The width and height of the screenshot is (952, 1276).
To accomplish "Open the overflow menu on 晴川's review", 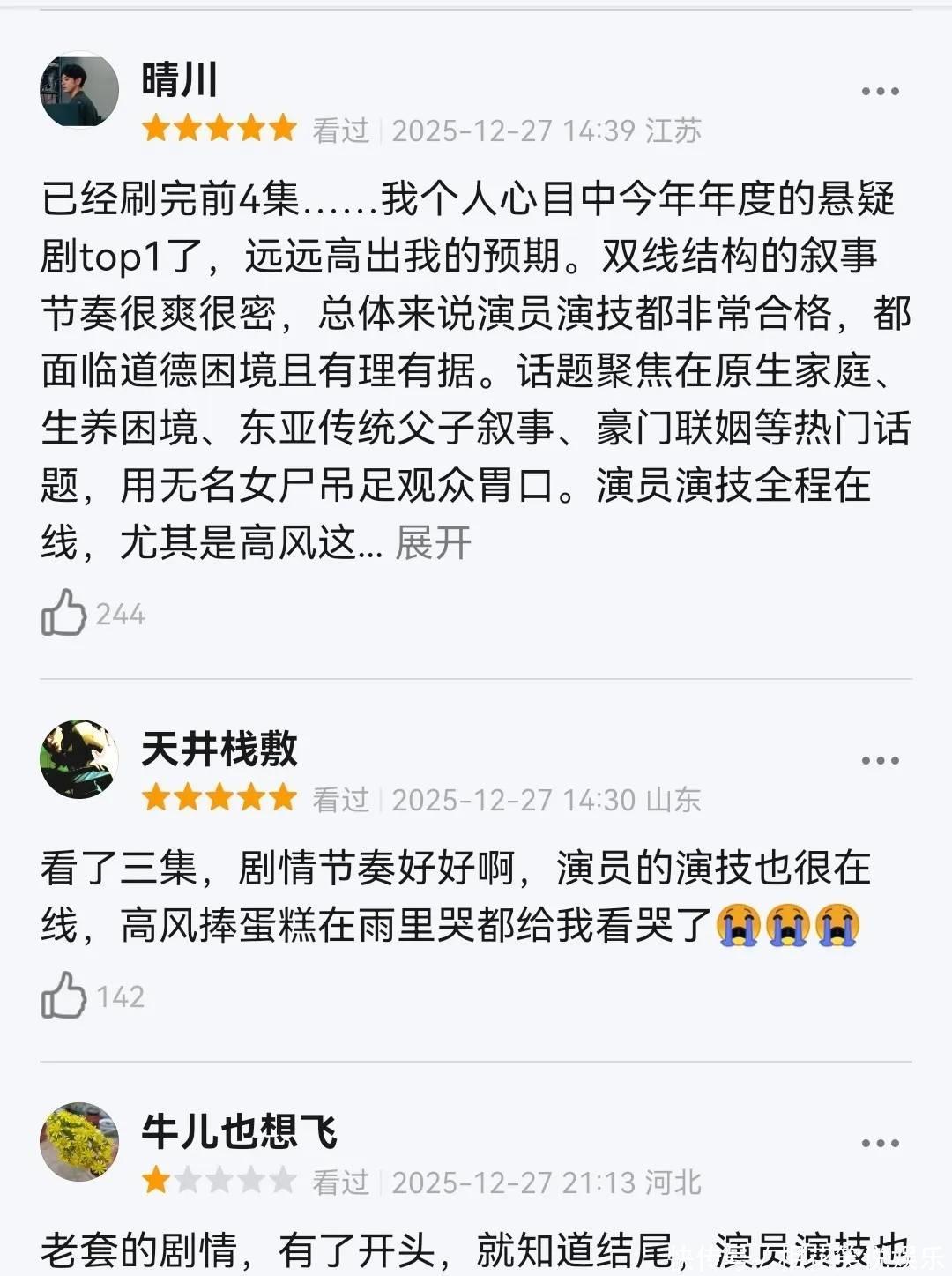I will click(x=880, y=92).
